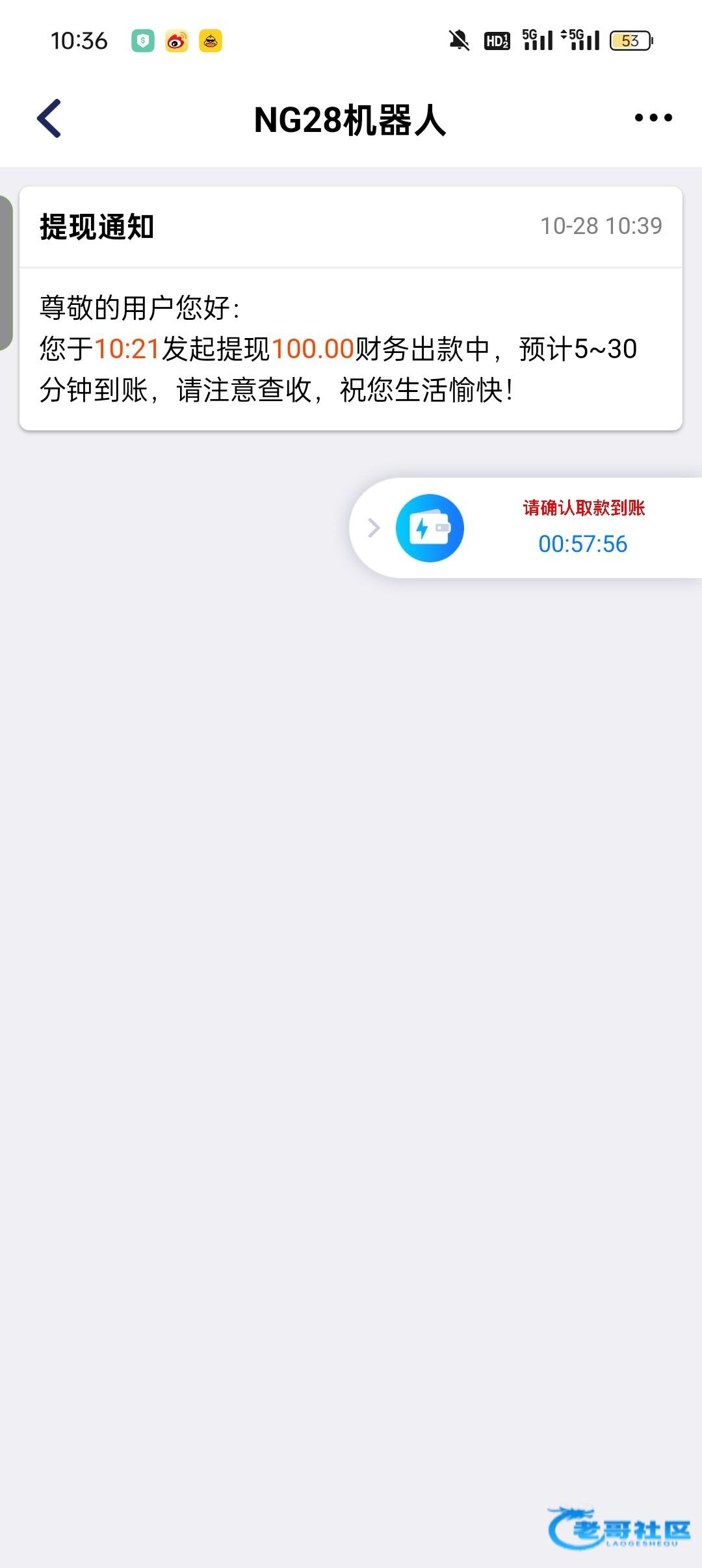Collapse the floating widget with its chevron
The height and width of the screenshot is (1568, 702).
pos(374,528)
